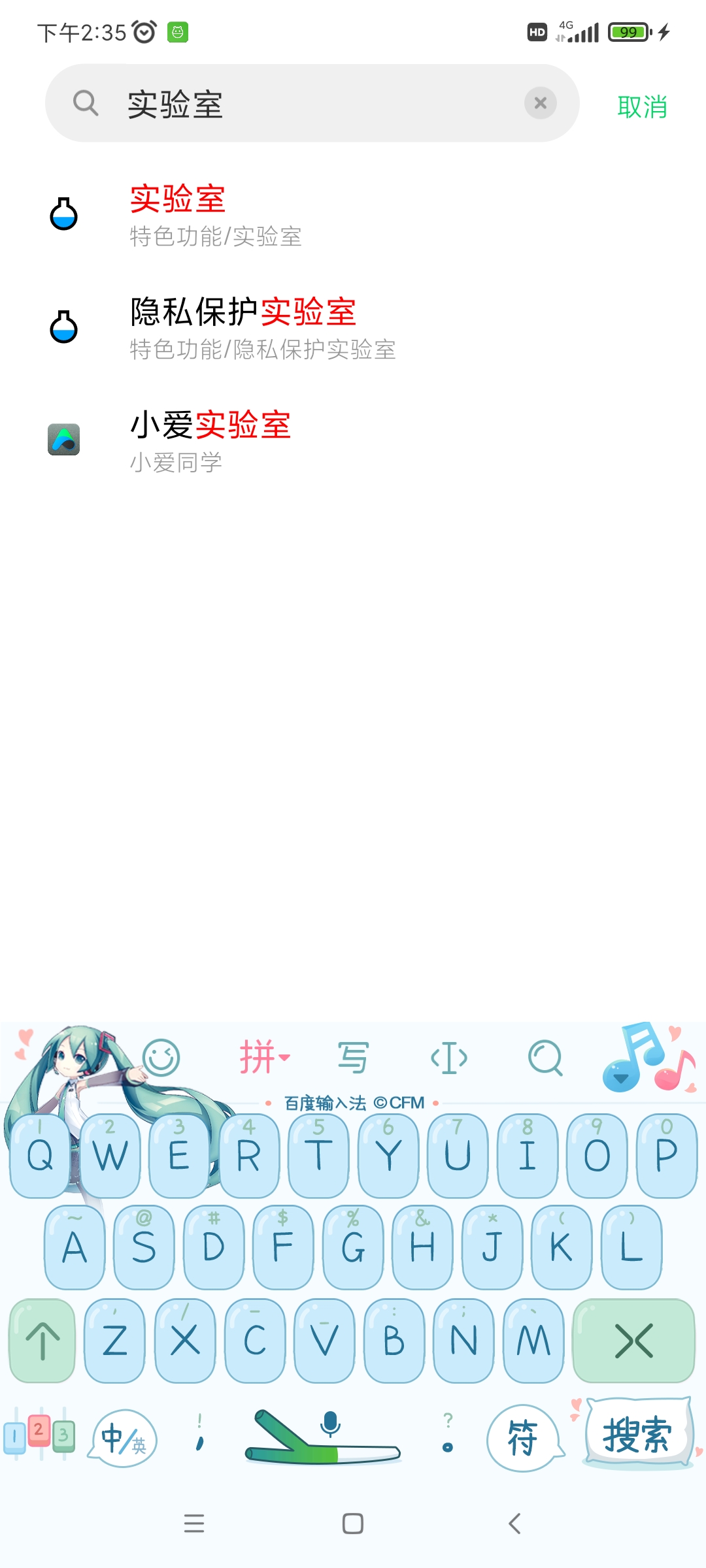Switch to handwriting input with 写

coord(353,1058)
